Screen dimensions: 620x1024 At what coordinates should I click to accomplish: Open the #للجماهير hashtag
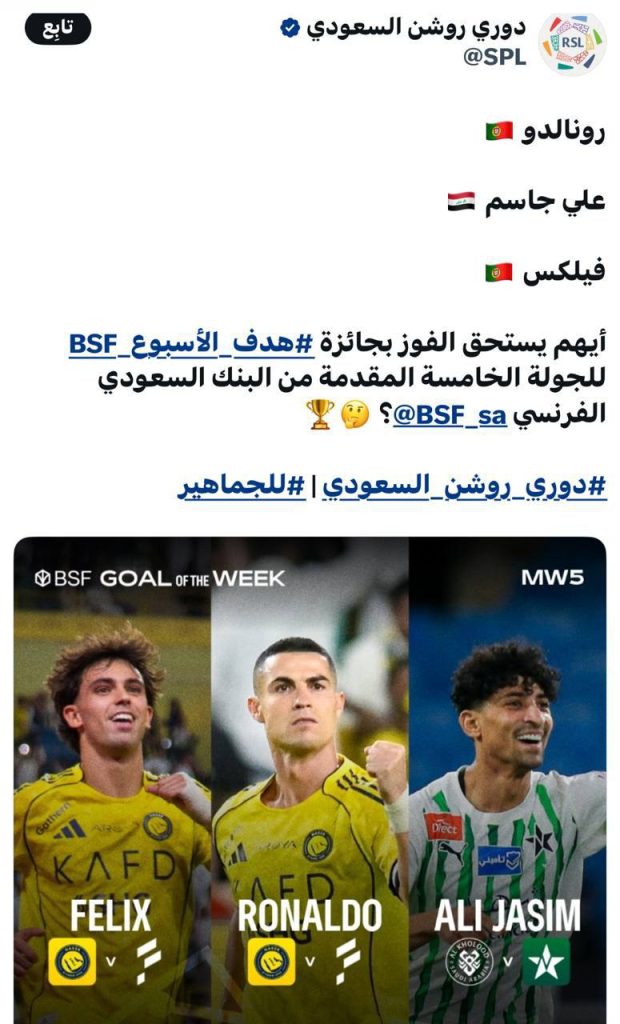click(243, 486)
